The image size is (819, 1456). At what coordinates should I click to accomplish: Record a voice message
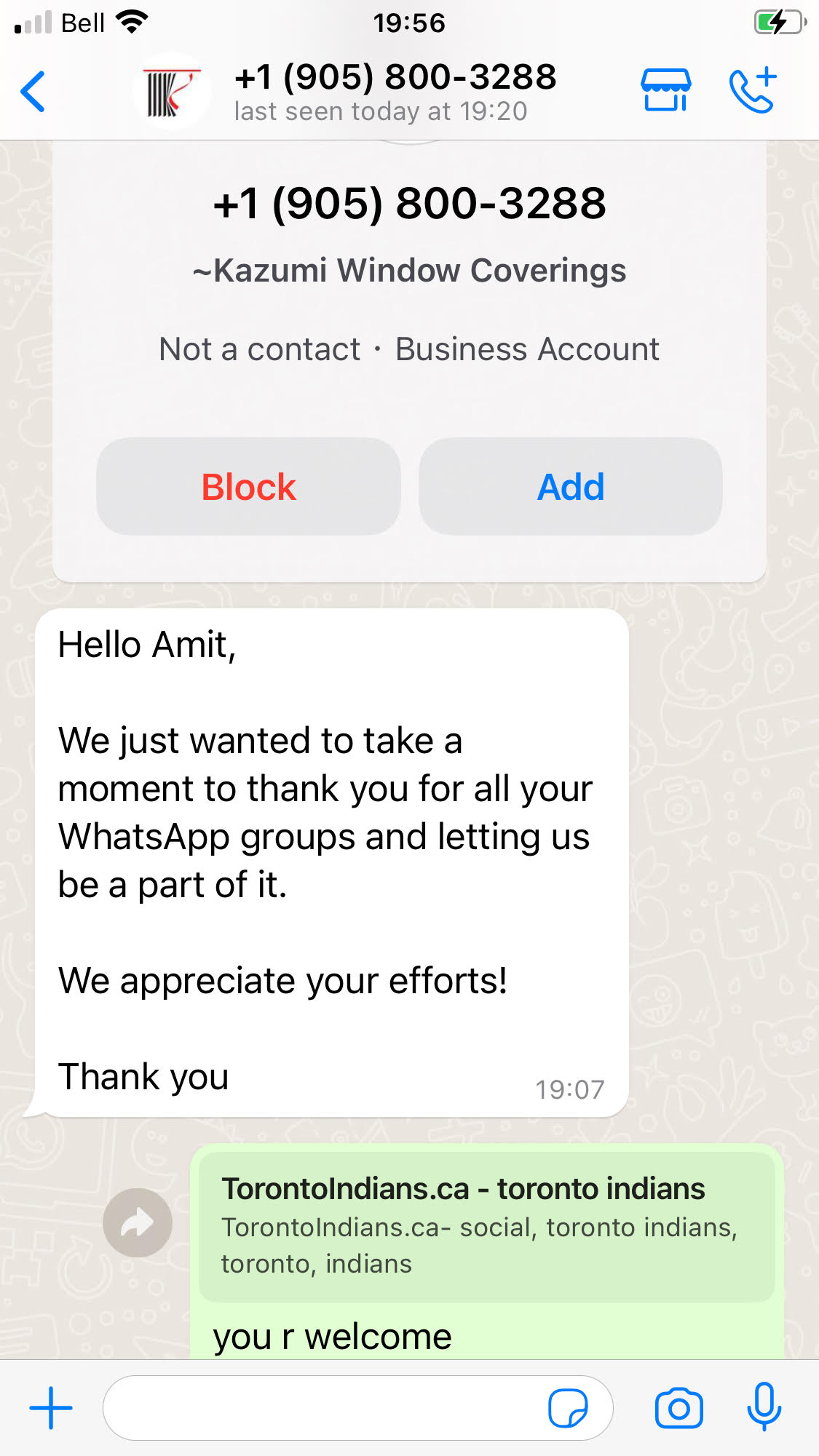(x=764, y=1407)
